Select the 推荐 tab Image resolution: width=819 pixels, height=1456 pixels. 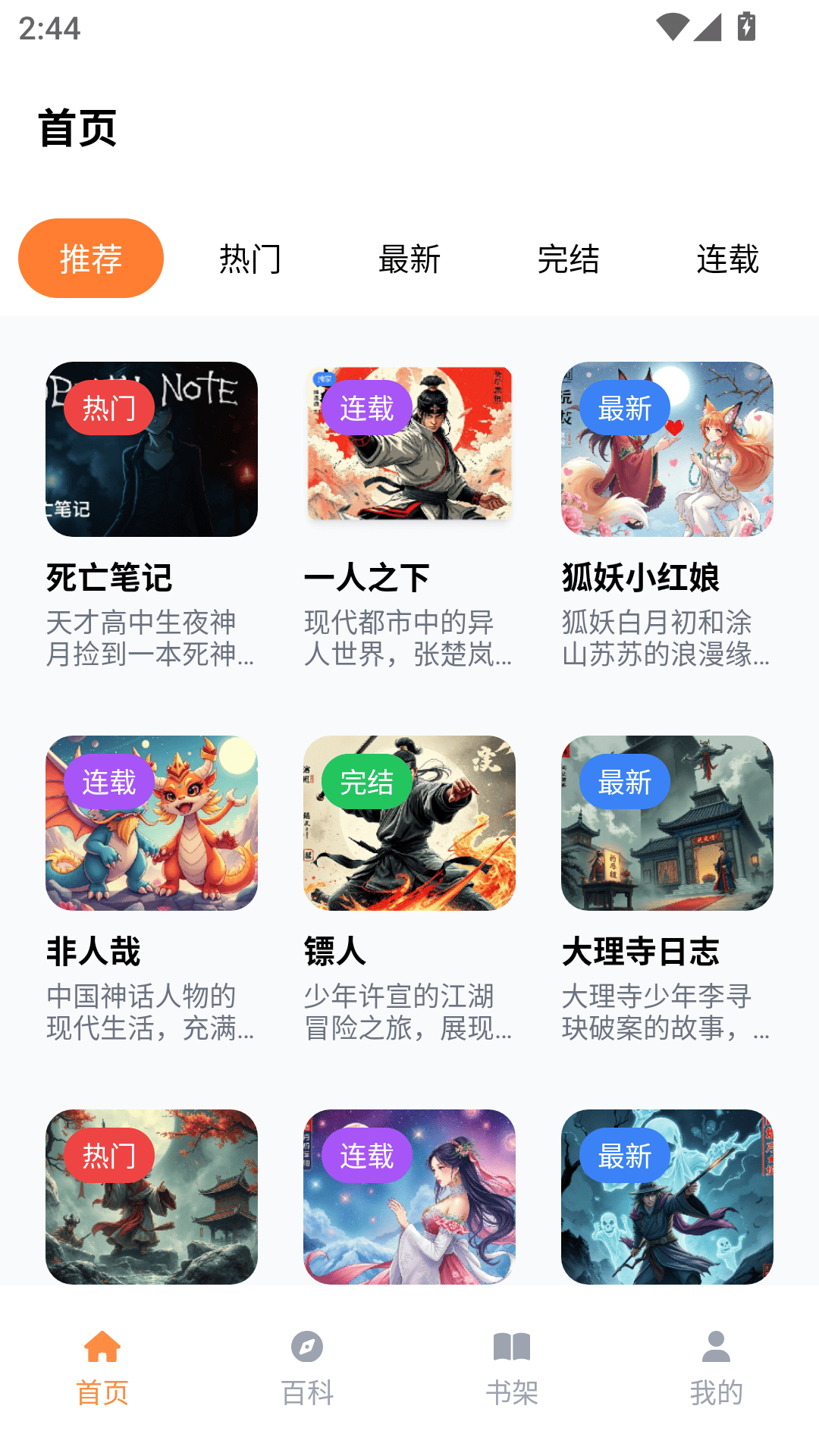pyautogui.click(x=91, y=259)
